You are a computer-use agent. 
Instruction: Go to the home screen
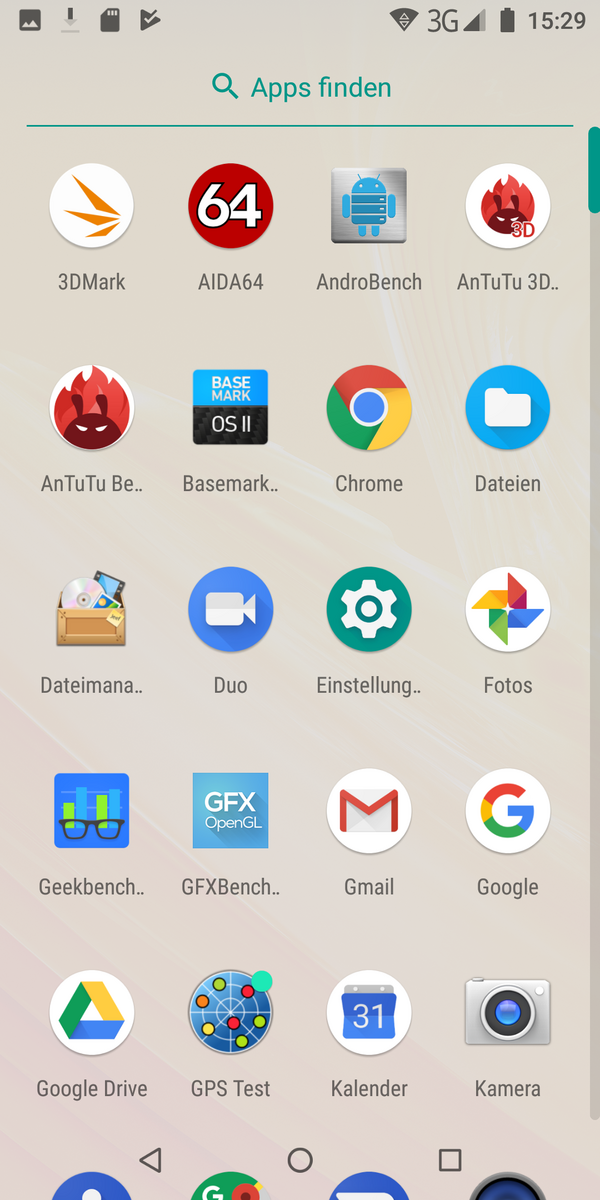click(x=300, y=1160)
